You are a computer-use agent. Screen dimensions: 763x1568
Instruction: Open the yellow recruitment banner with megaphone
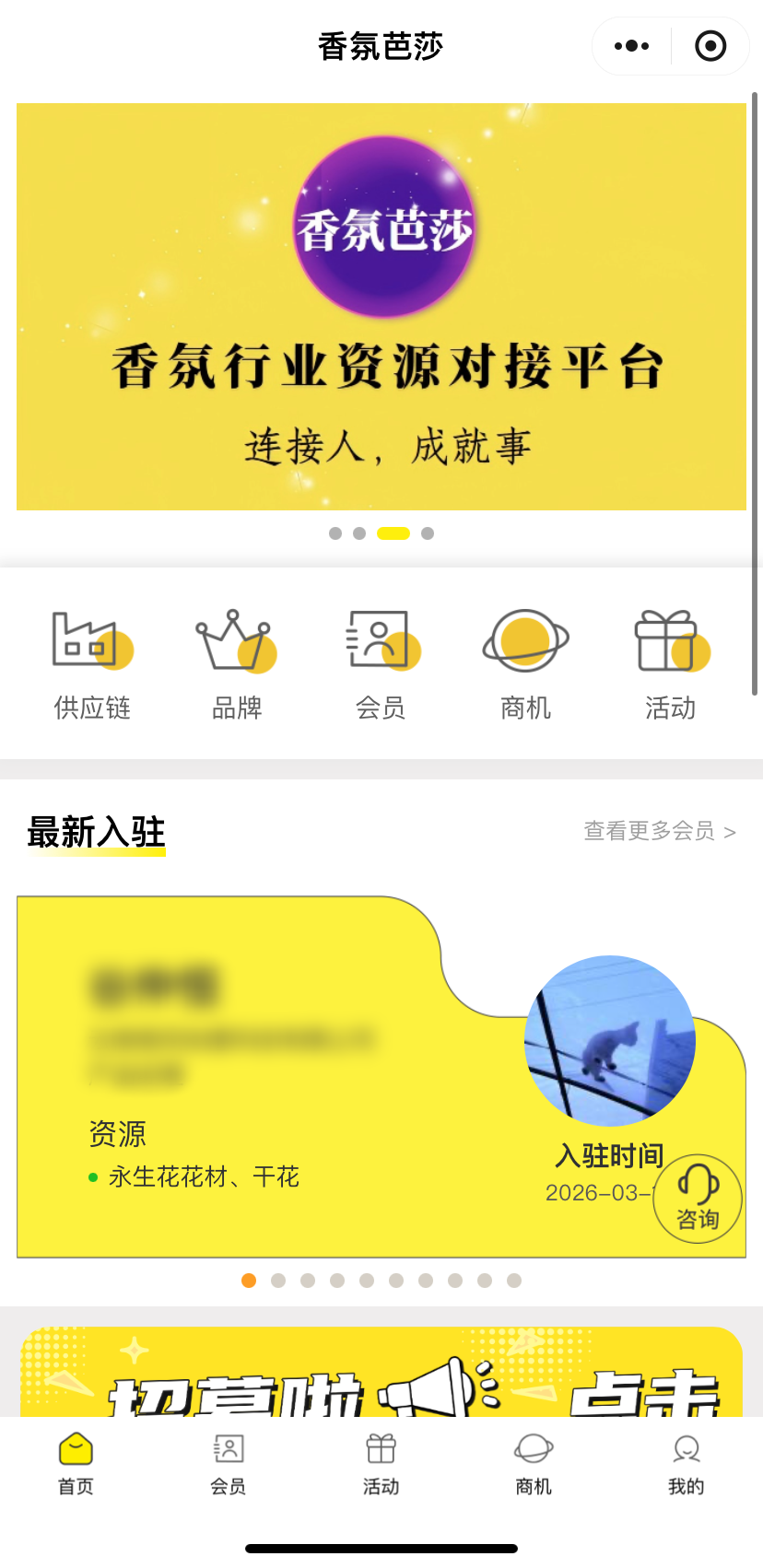coord(381,1373)
